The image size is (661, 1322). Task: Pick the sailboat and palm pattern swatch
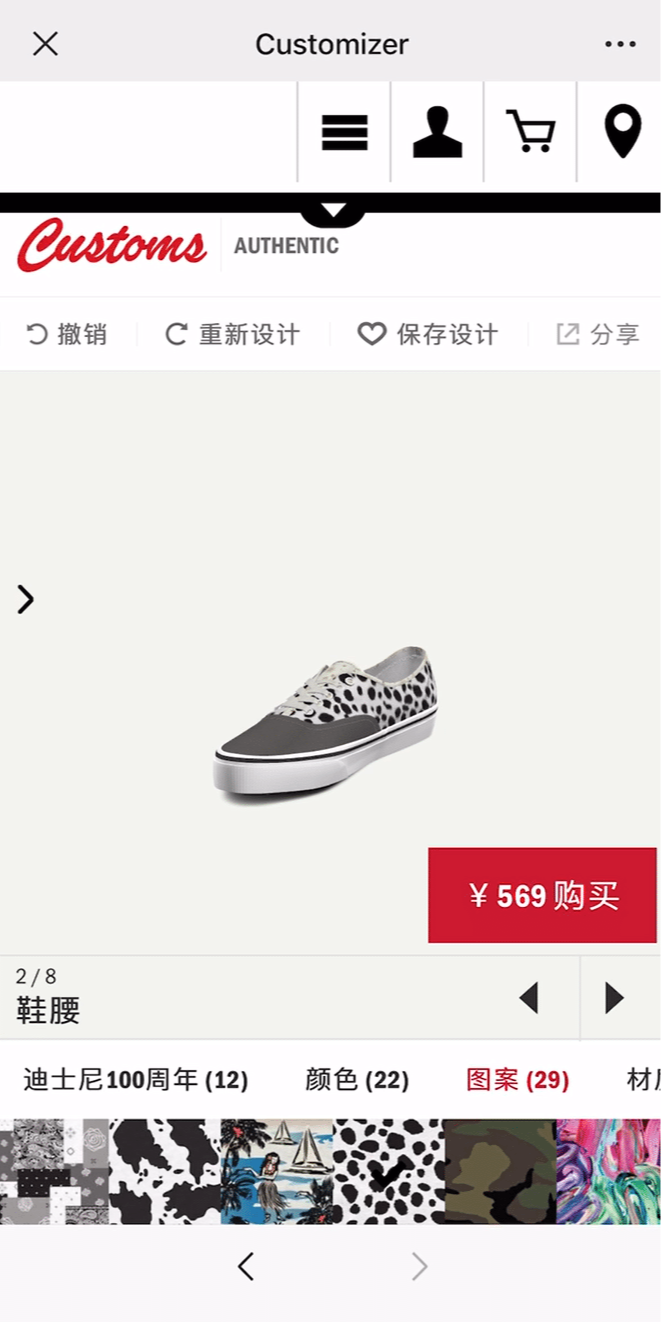click(x=276, y=1171)
